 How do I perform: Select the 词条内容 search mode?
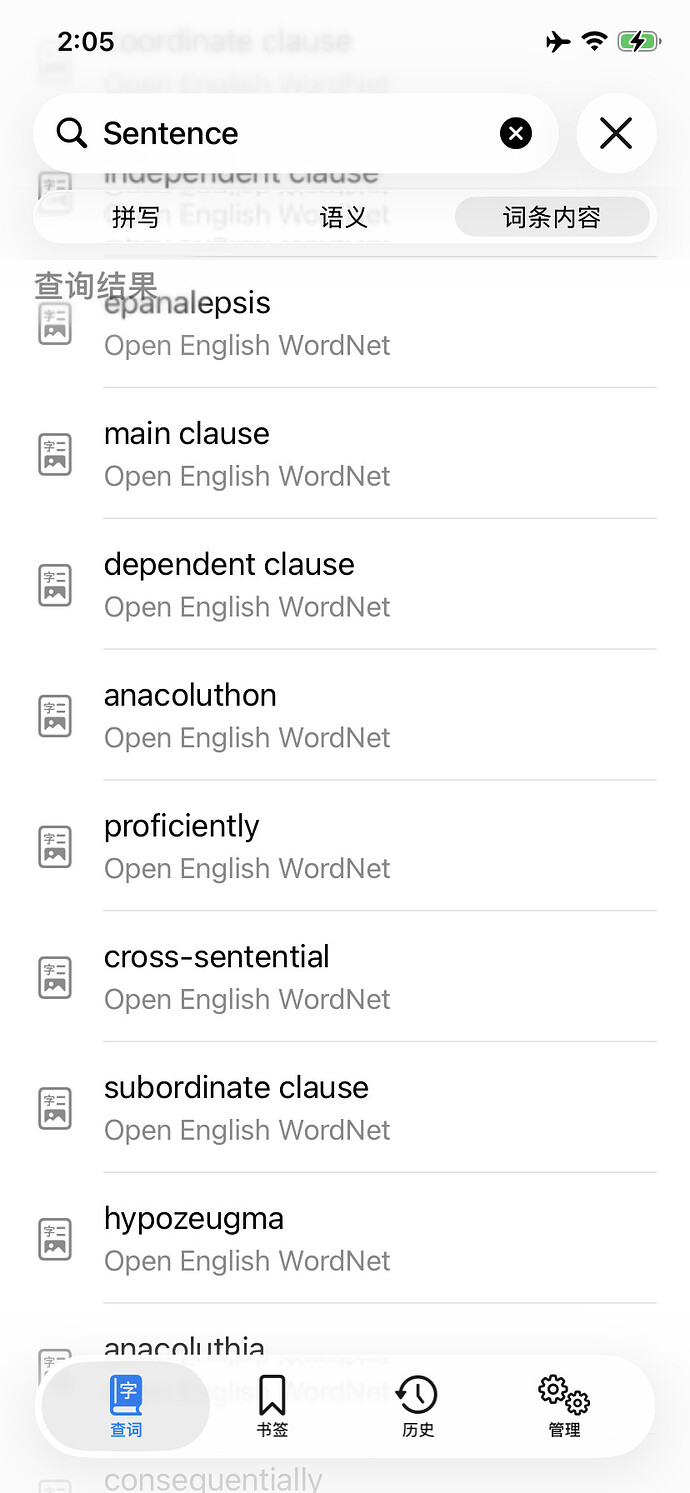[x=552, y=217]
